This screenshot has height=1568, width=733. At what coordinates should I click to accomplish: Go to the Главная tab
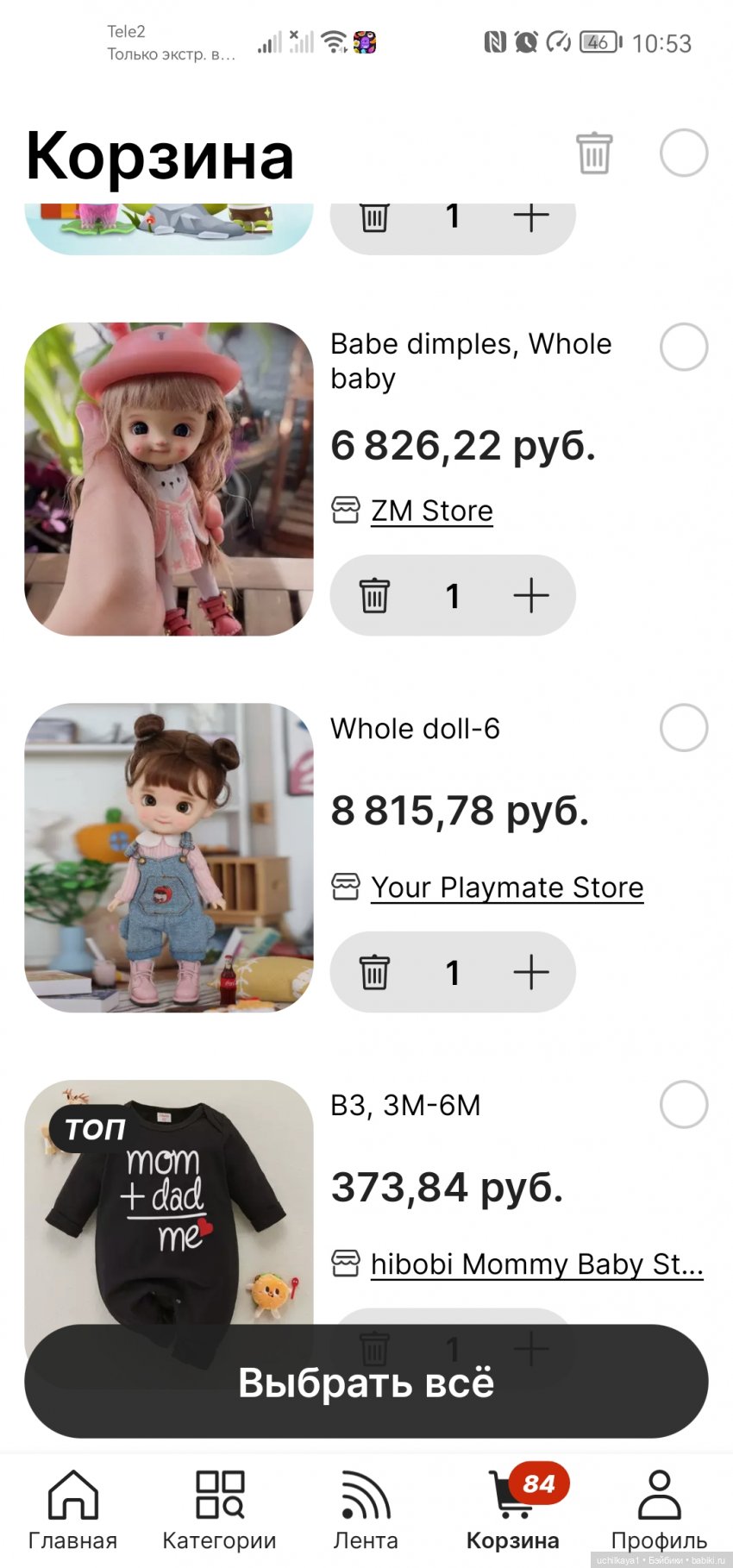coord(73,1509)
